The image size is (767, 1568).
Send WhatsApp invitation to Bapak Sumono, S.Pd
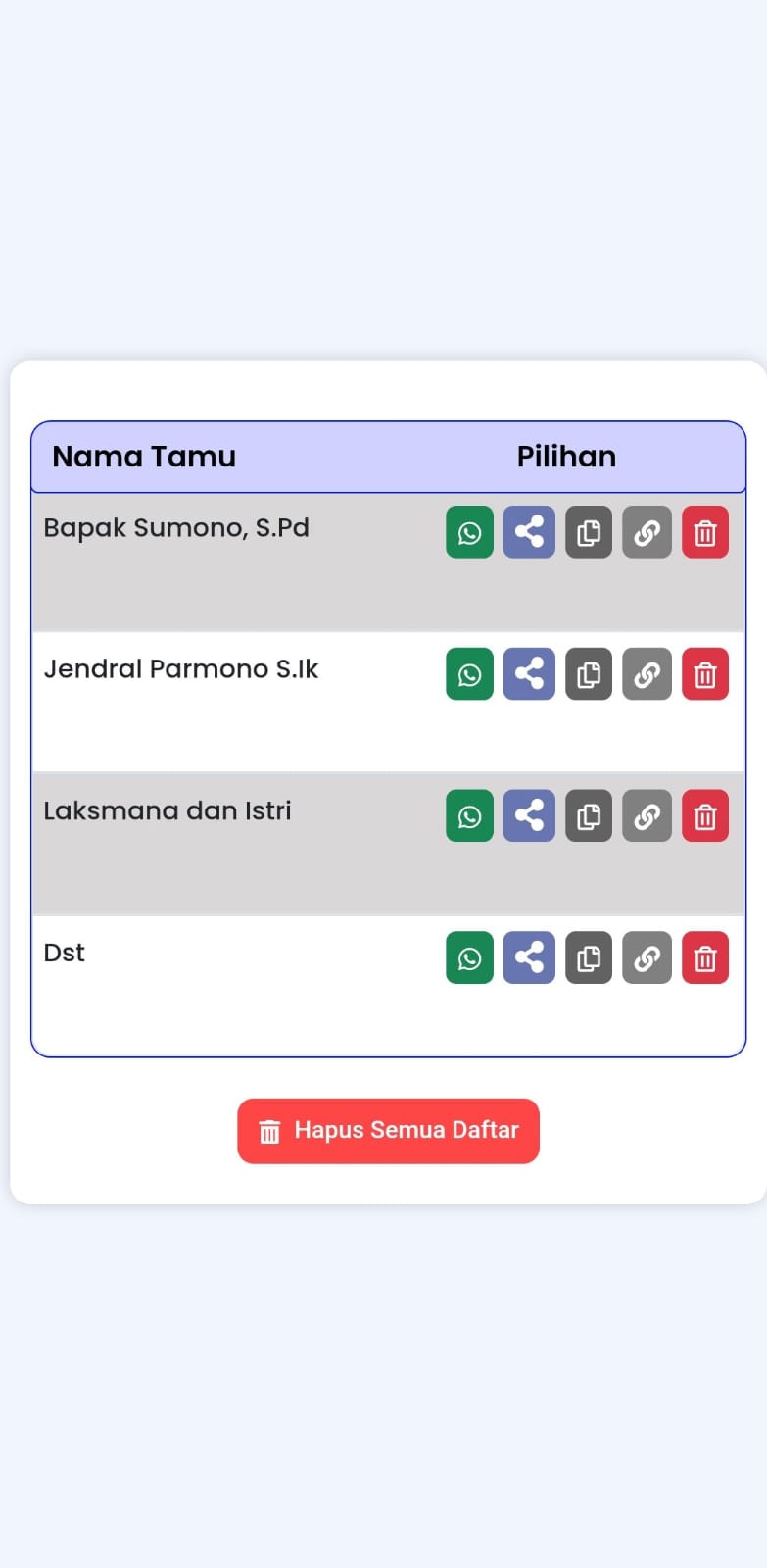point(469,532)
